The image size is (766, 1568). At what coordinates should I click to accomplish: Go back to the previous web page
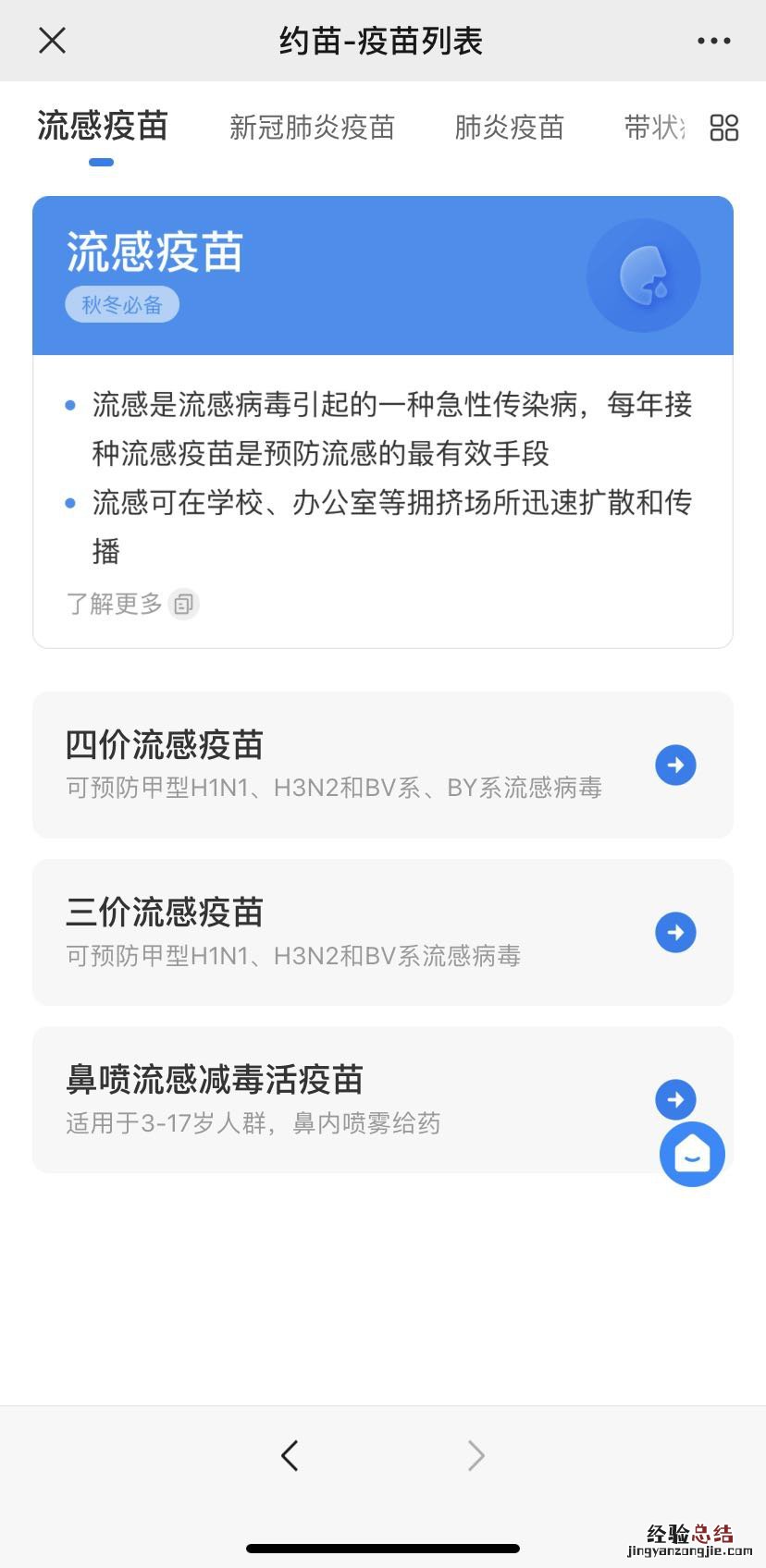(x=290, y=1455)
